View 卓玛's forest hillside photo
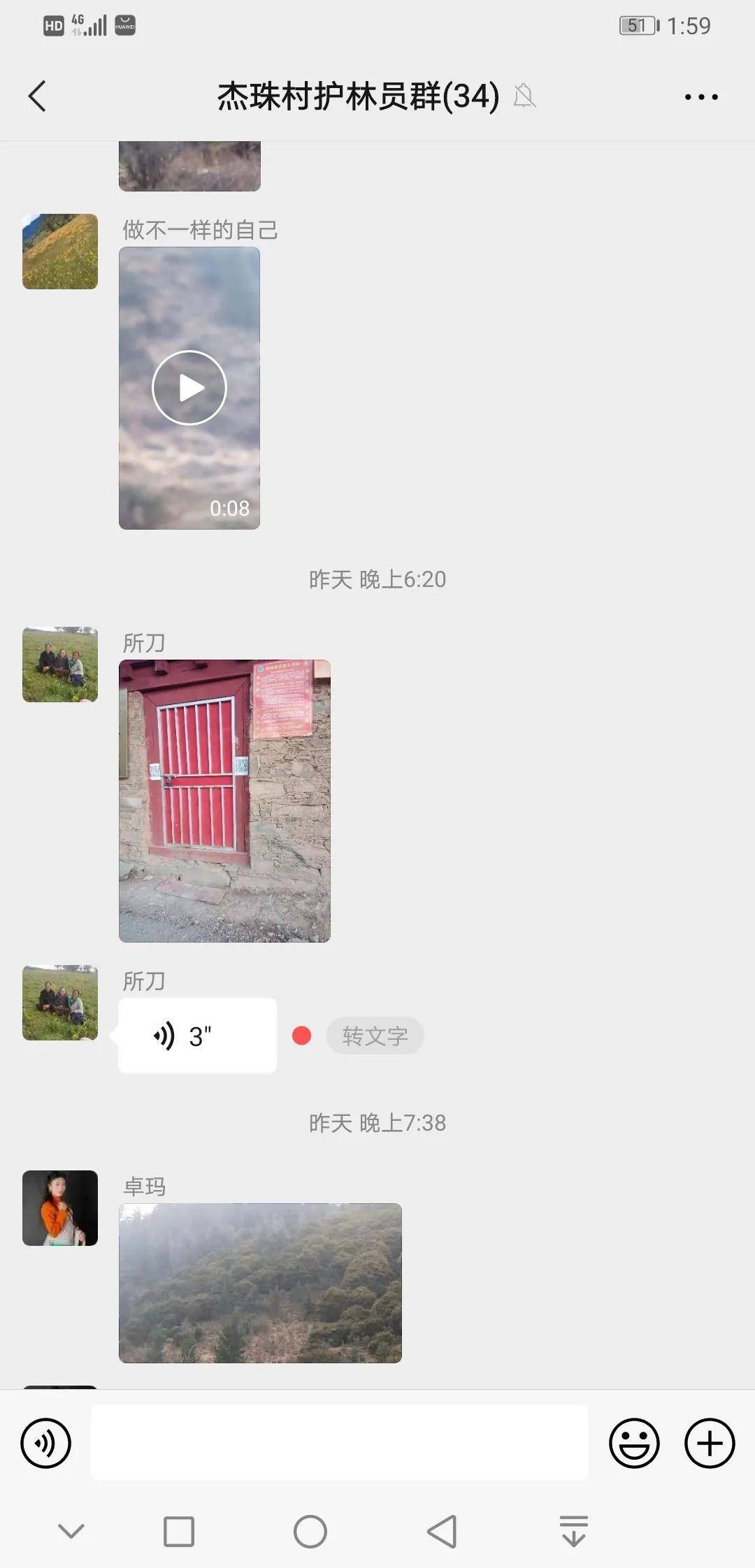This screenshot has height=1568, width=755. (x=260, y=1283)
